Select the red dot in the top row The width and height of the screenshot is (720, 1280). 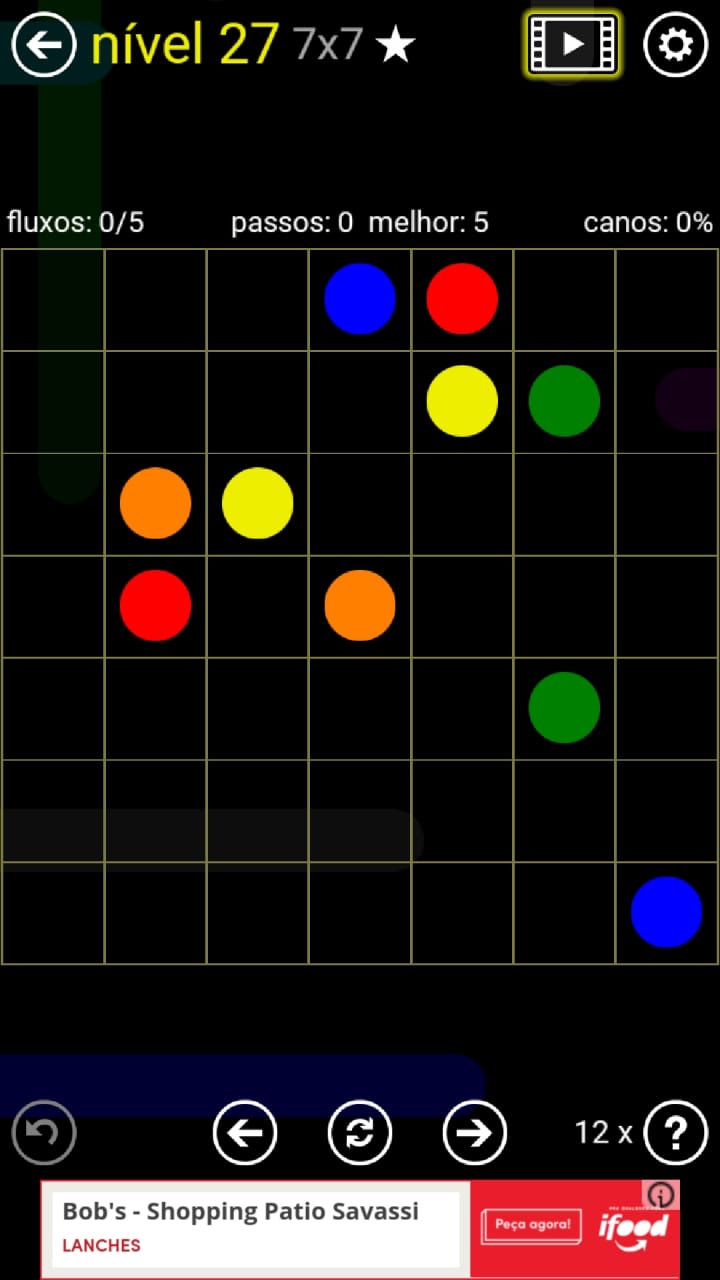coord(462,298)
